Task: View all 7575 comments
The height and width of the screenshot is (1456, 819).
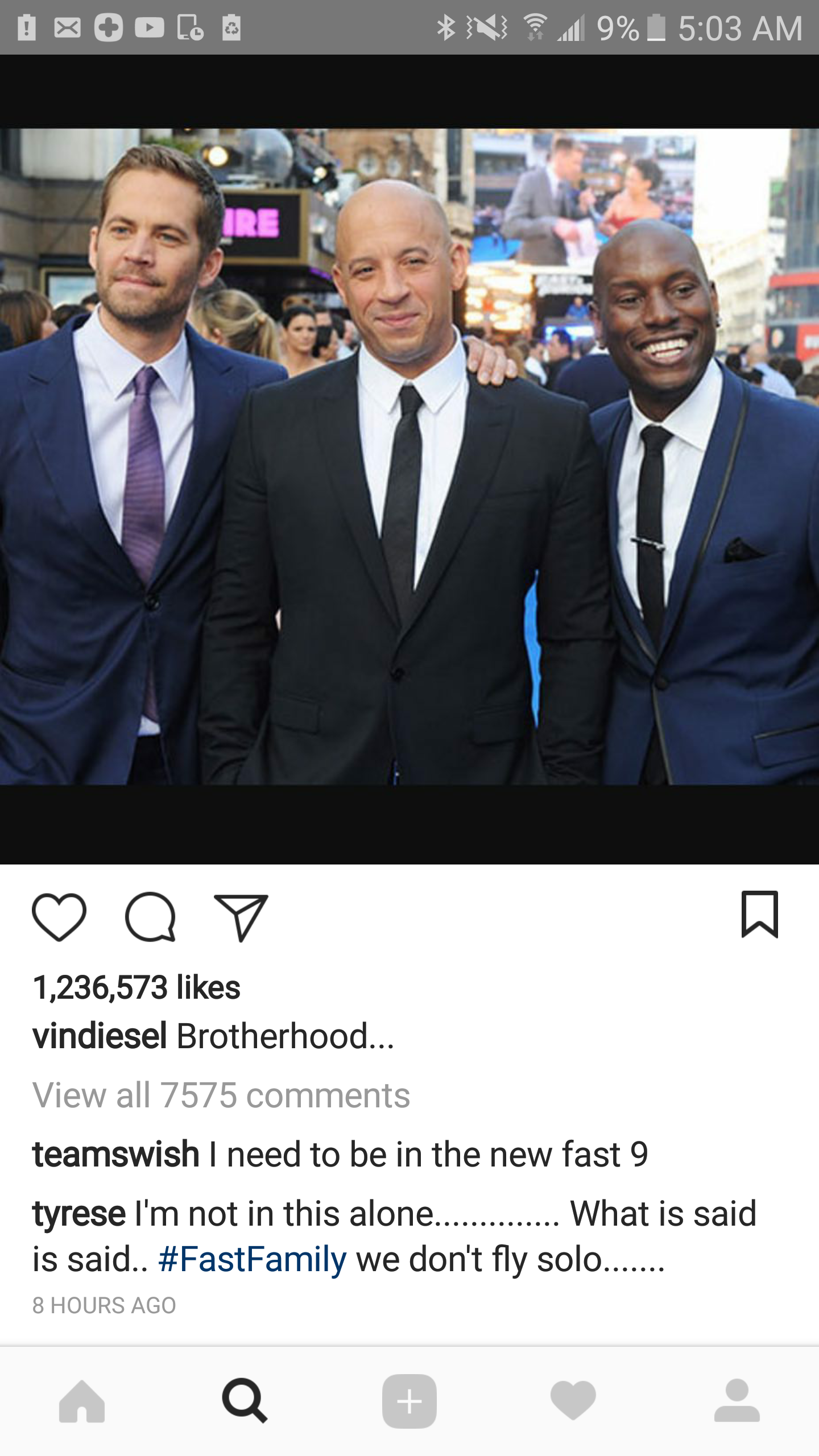Action: point(221,1095)
